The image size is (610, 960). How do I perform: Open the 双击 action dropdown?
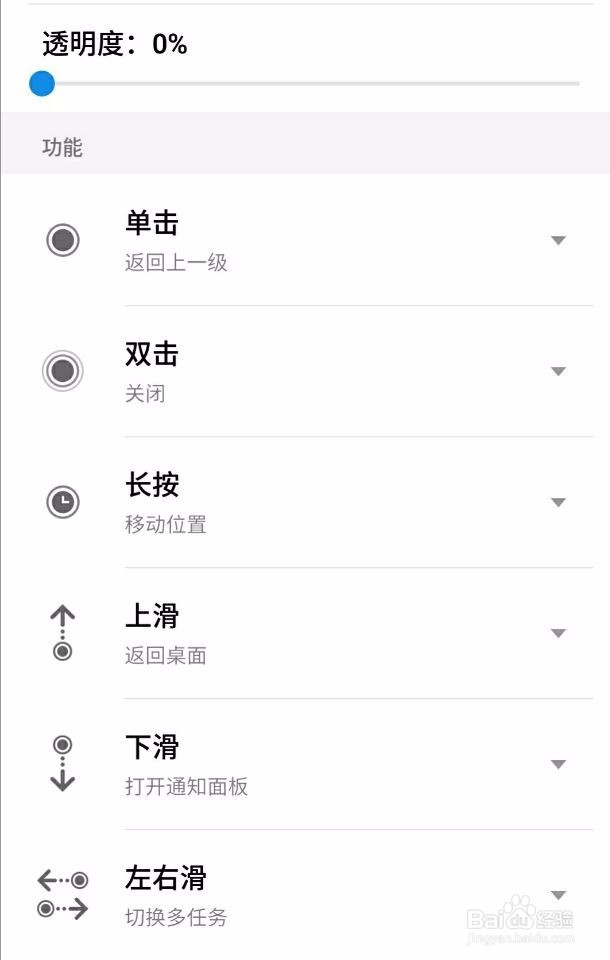tap(558, 371)
